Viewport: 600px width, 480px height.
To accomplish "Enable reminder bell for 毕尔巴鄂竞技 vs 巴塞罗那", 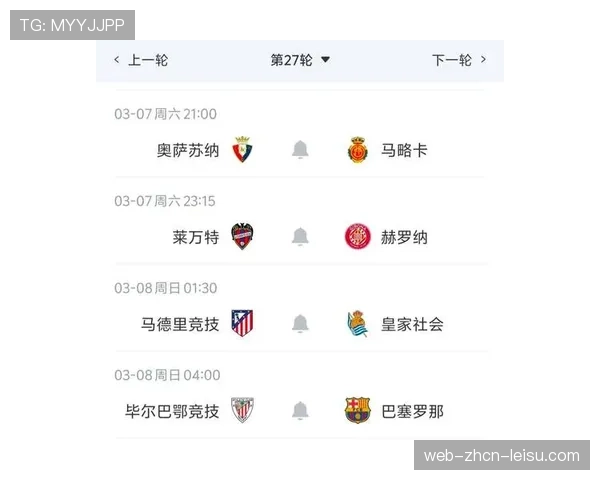I will pos(300,411).
